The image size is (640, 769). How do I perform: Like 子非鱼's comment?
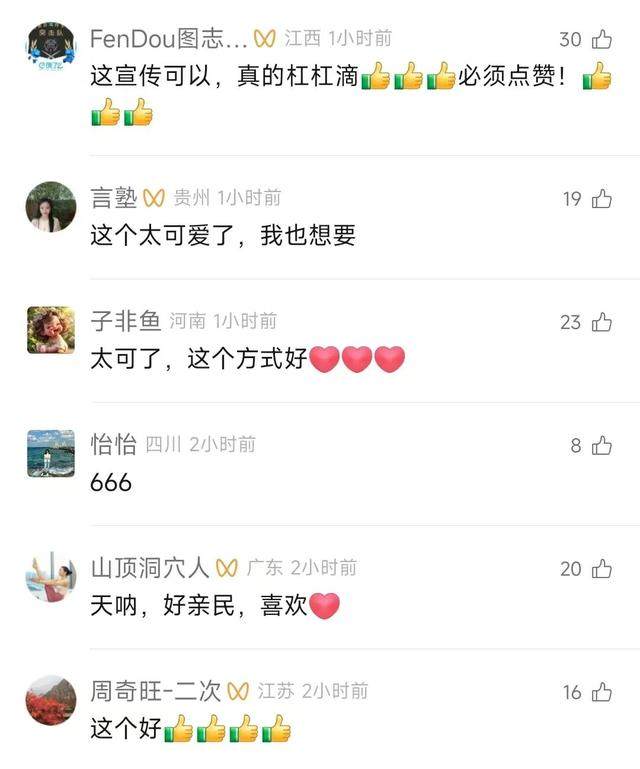(601, 322)
